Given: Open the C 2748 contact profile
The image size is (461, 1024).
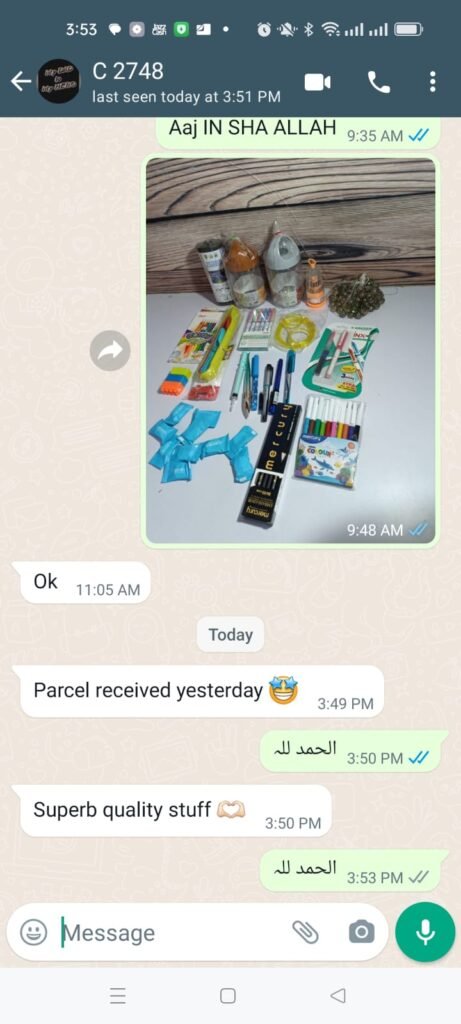Looking at the screenshot, I should pyautogui.click(x=186, y=82).
